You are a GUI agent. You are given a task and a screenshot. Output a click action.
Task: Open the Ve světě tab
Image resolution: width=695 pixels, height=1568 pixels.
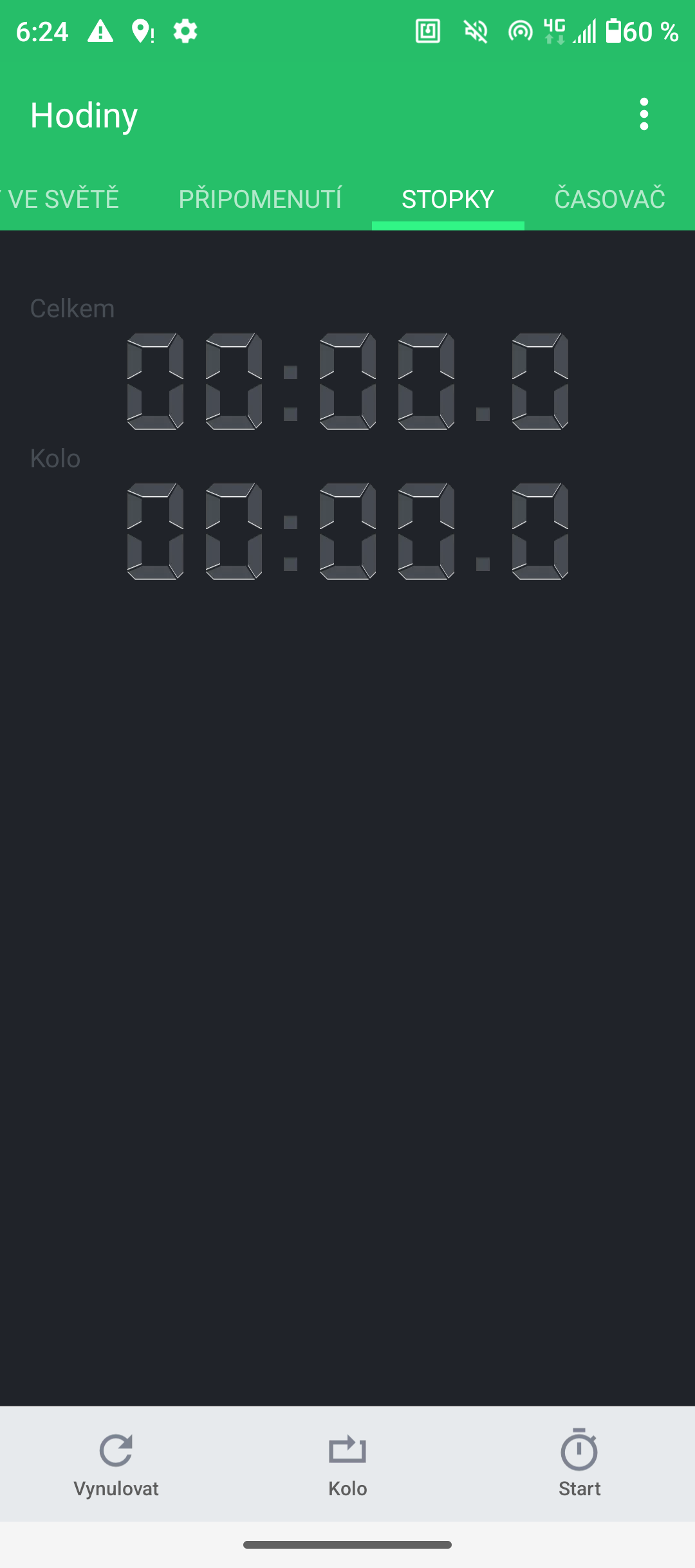click(x=63, y=199)
